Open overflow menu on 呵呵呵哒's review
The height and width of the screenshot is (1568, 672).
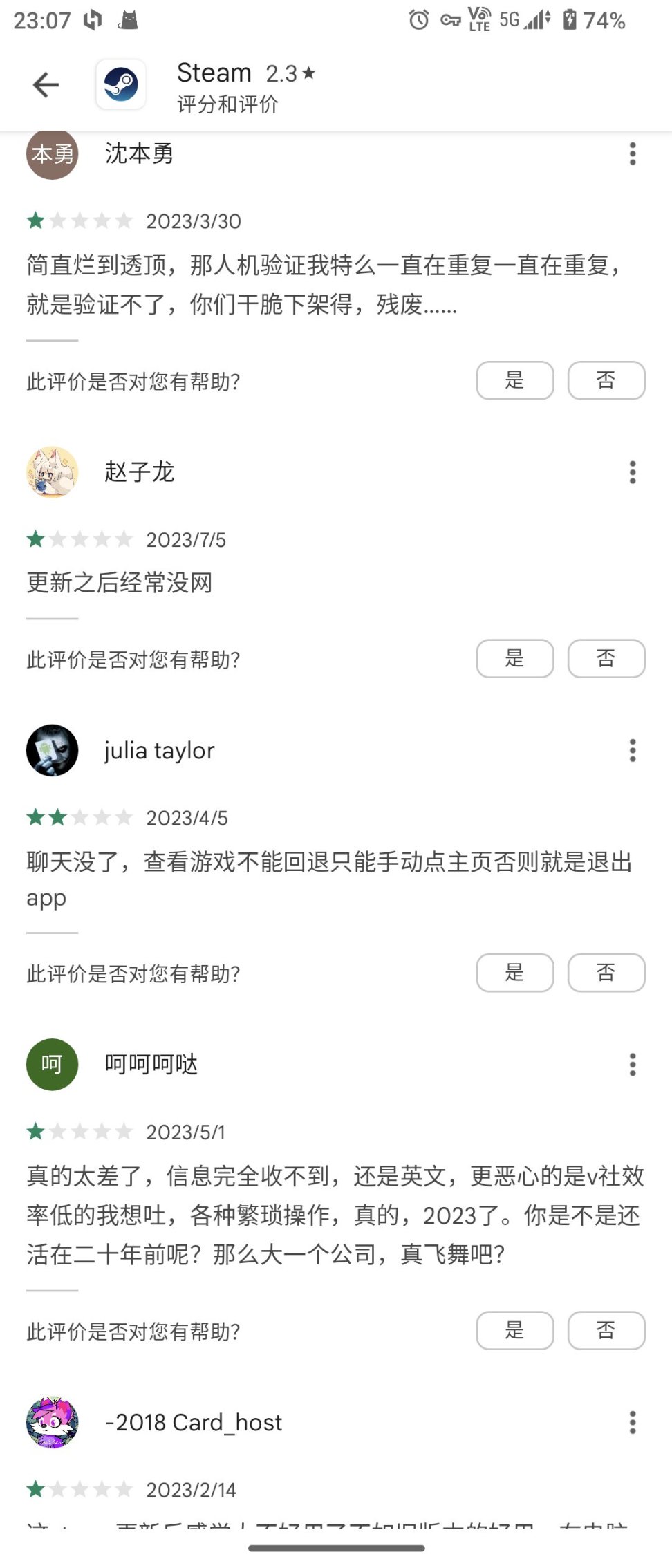click(x=632, y=1065)
